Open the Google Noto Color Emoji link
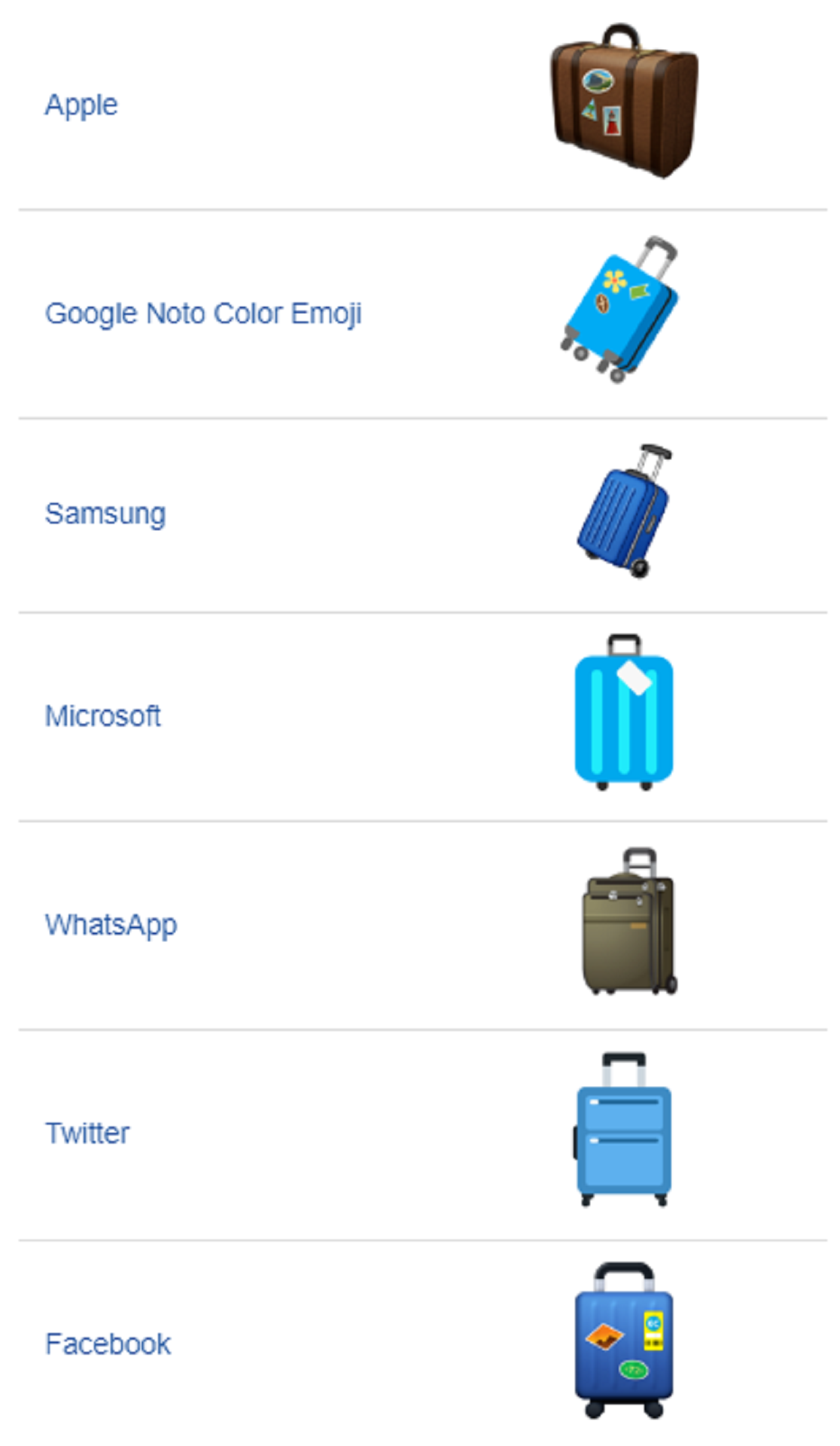 point(203,313)
